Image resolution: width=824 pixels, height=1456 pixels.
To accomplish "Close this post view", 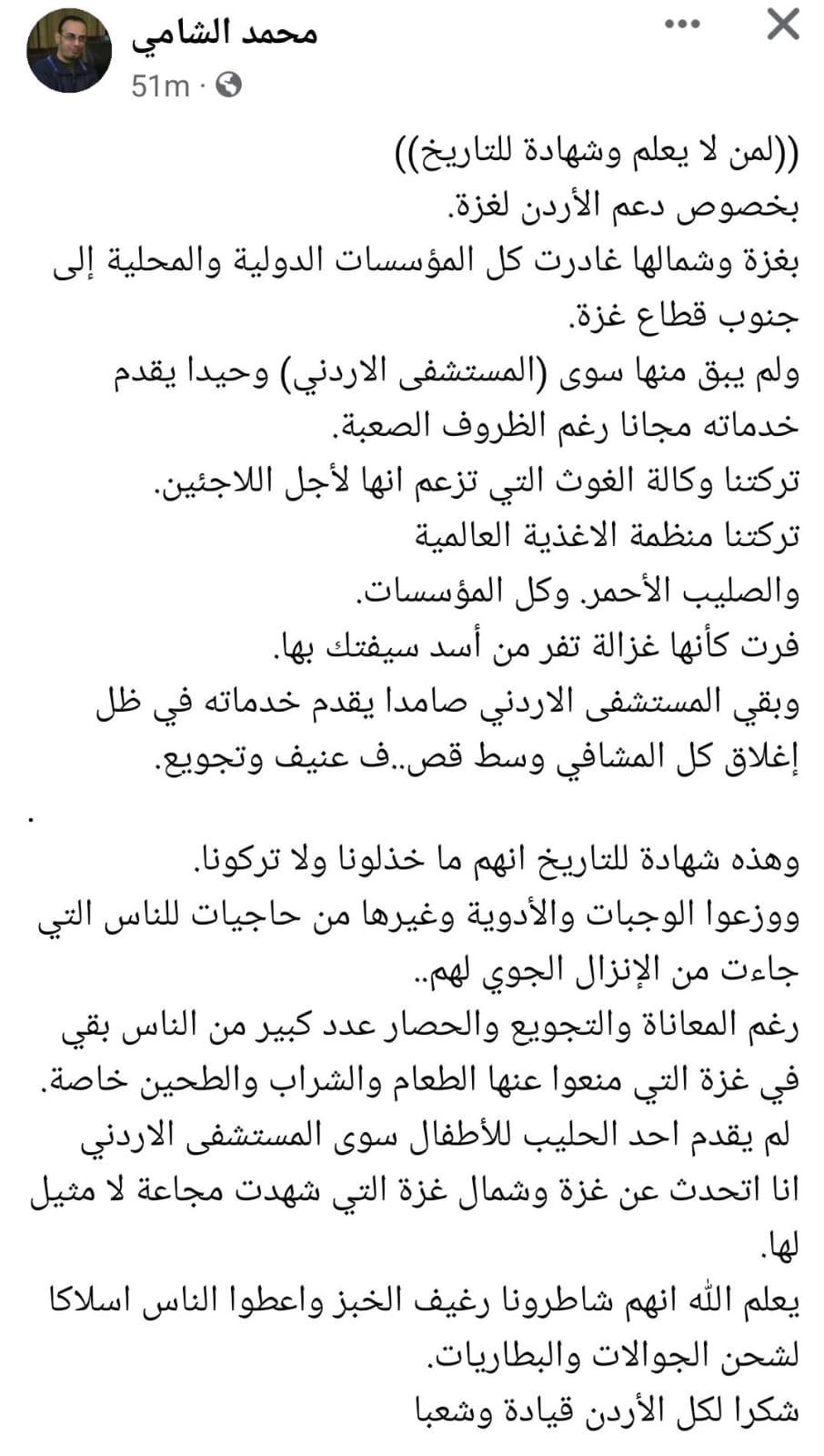I will (x=782, y=25).
